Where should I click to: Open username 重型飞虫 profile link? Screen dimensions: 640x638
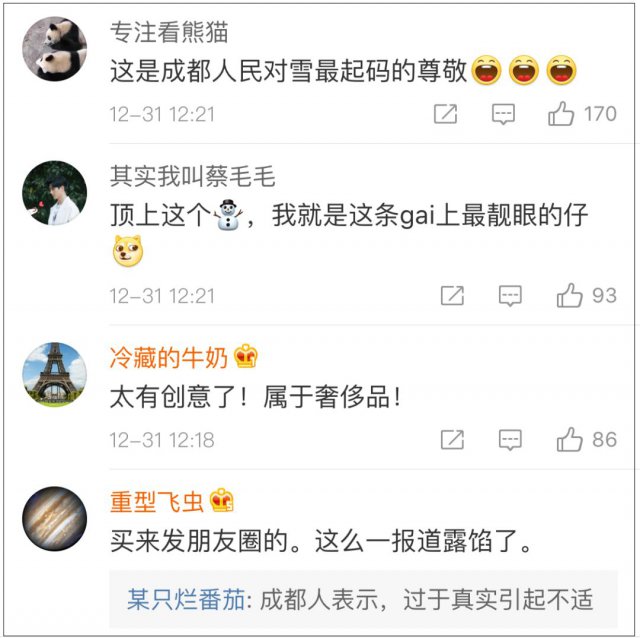pyautogui.click(x=157, y=502)
